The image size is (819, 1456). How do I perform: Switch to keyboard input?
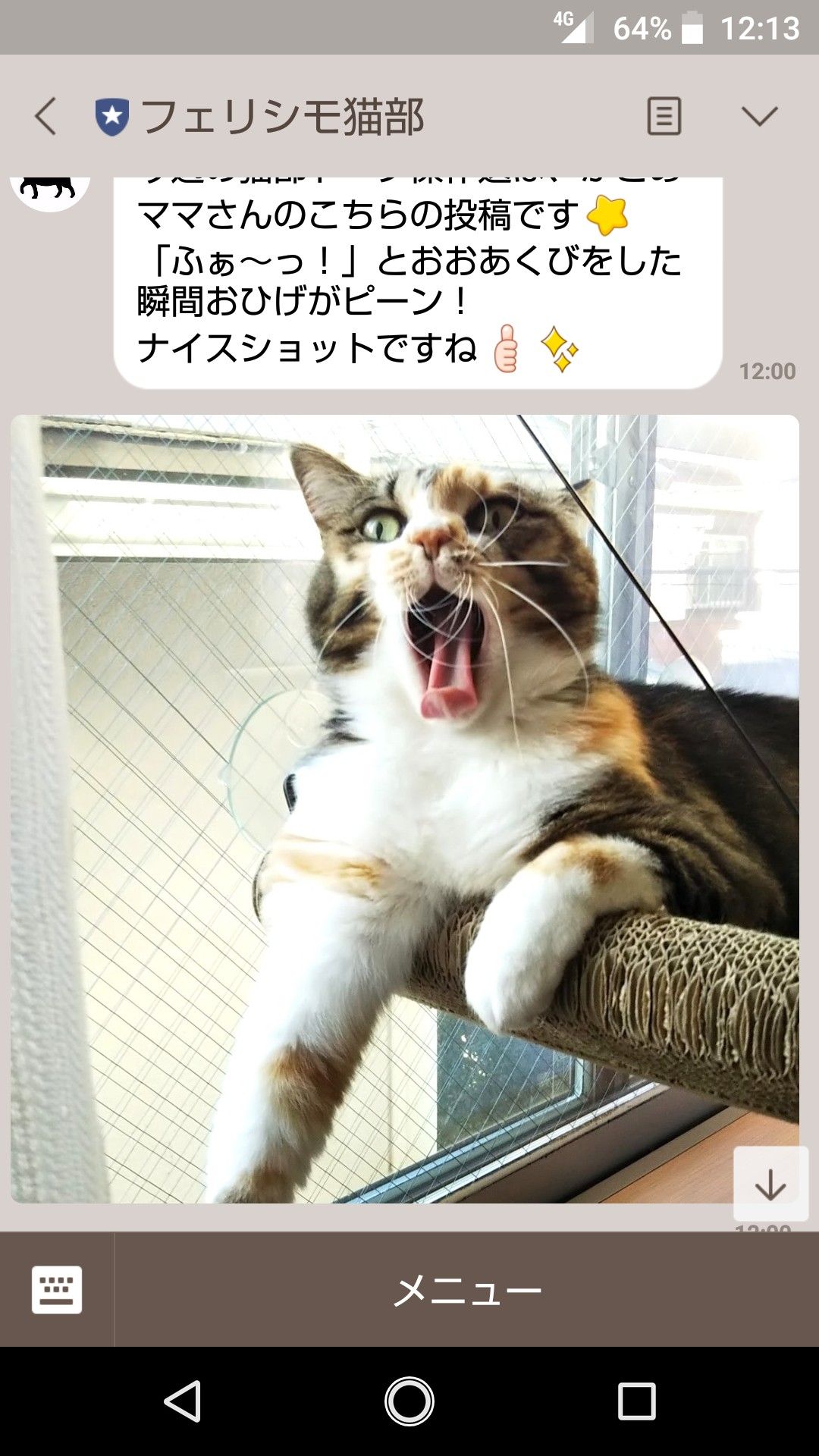pyautogui.click(x=57, y=1289)
